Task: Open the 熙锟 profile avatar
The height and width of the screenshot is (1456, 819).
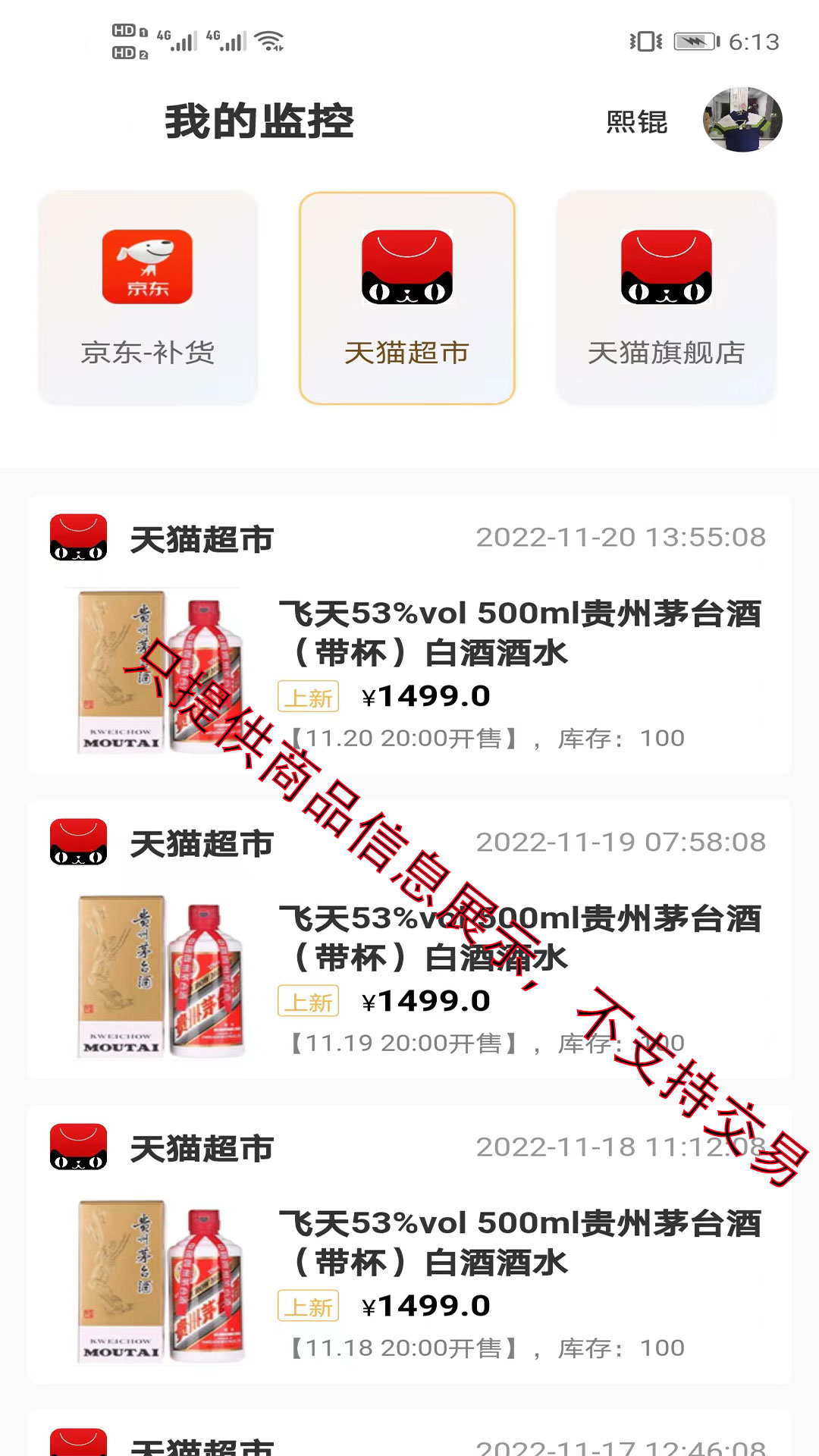Action: (x=742, y=120)
